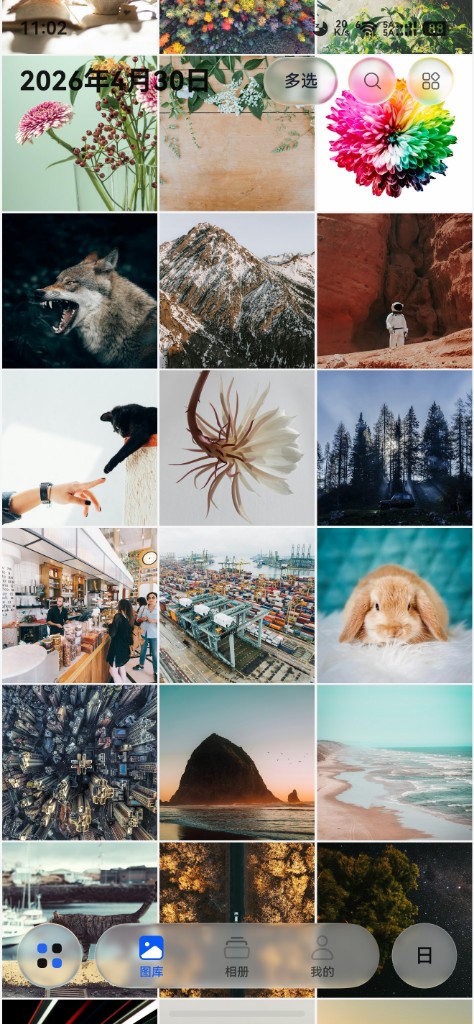474x1024 pixels.
Task: Open the pine forest photo
Action: pyautogui.click(x=395, y=448)
